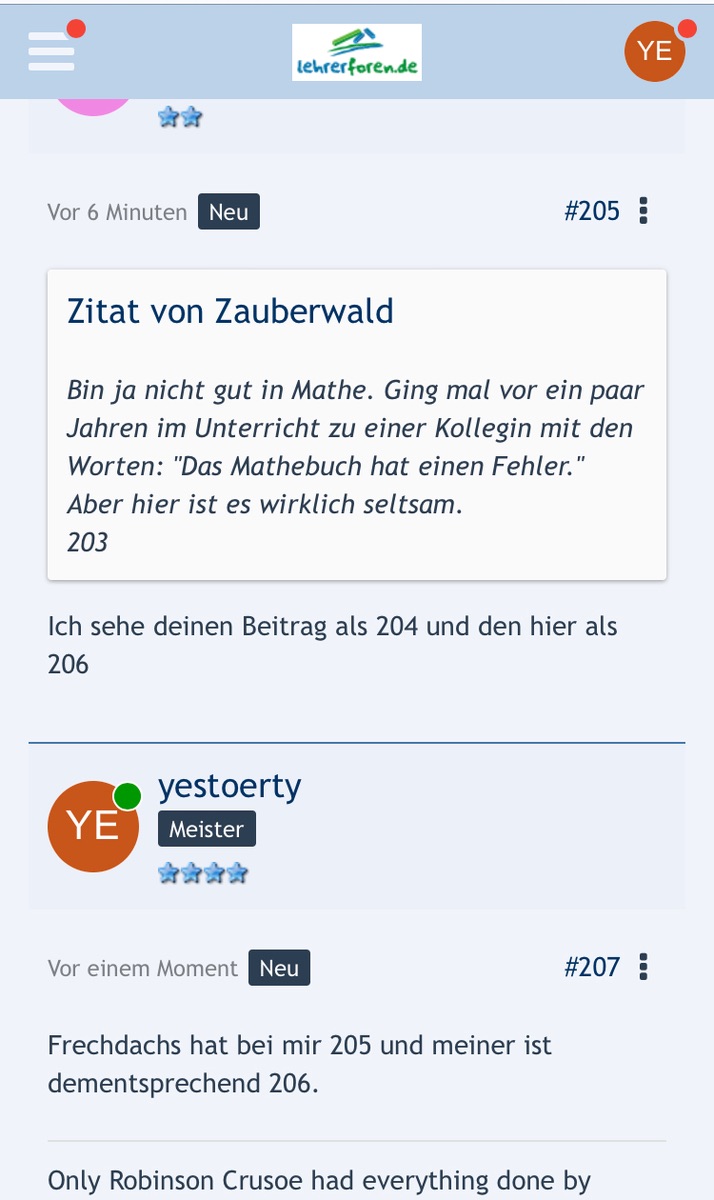Open Zauberwald's quoted post
714x1200 pixels.
pos(230,311)
